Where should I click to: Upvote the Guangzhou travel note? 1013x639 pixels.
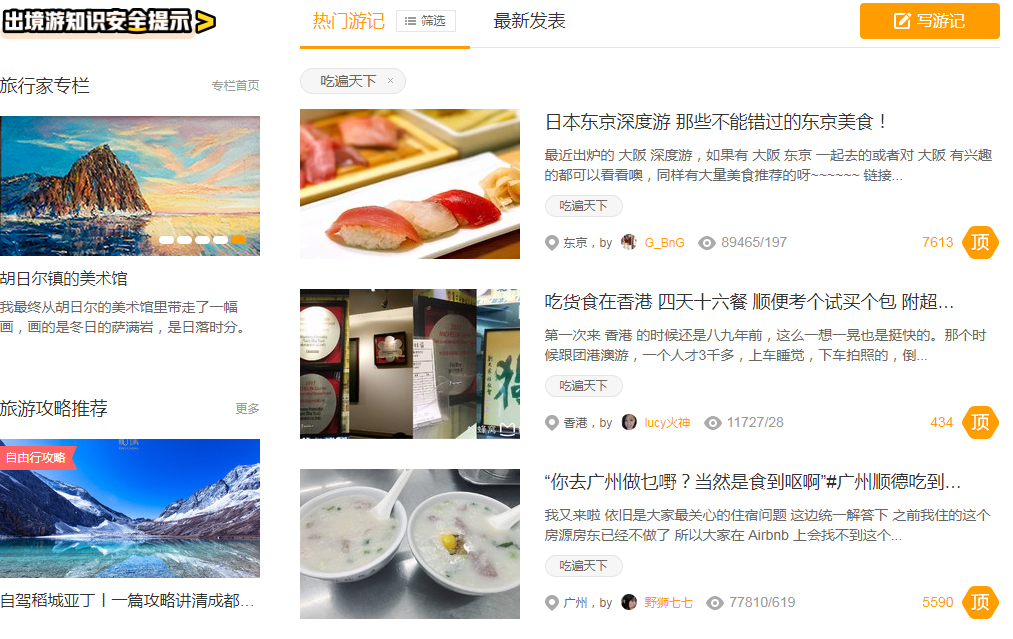coord(980,602)
